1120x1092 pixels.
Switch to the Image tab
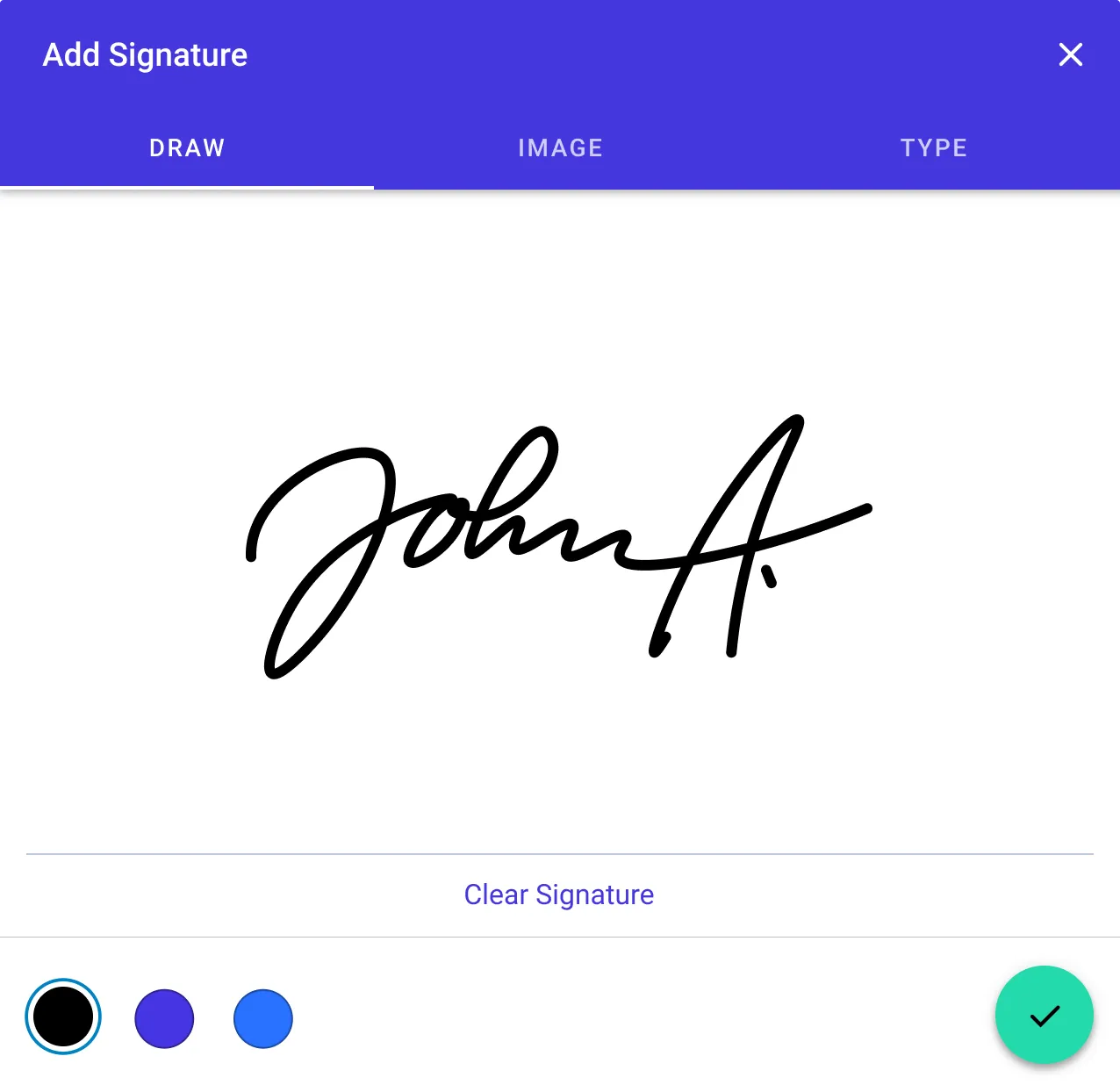[560, 147]
